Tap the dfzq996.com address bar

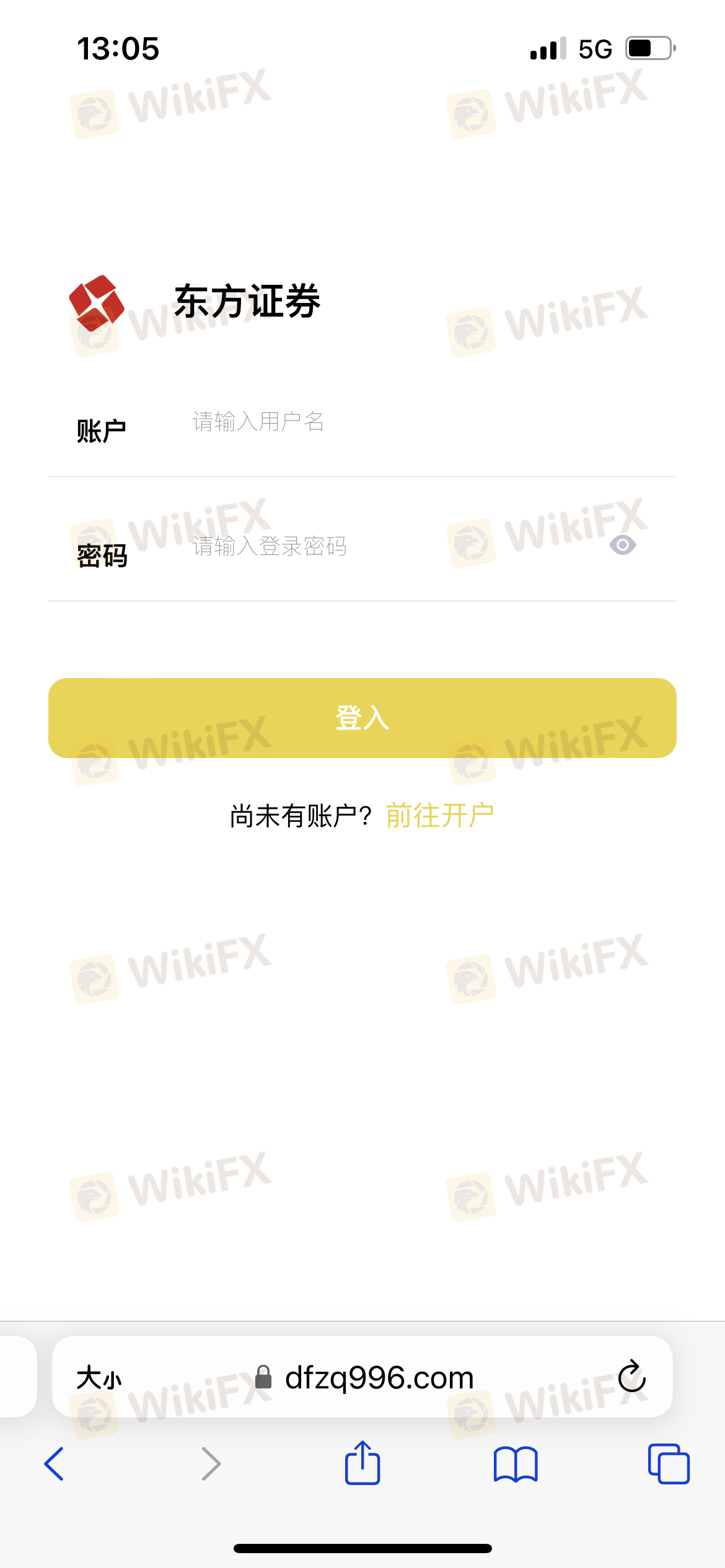pyautogui.click(x=364, y=1377)
